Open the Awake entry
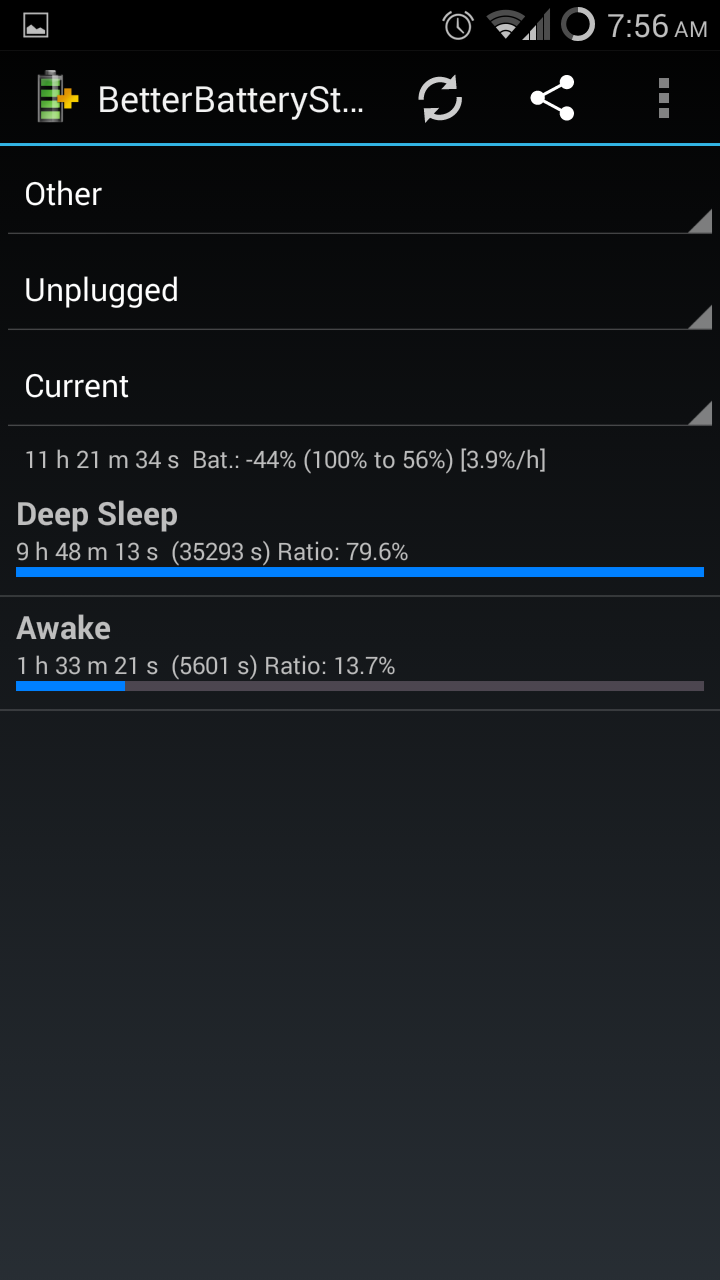Viewport: 720px width, 1280px height. click(x=360, y=654)
